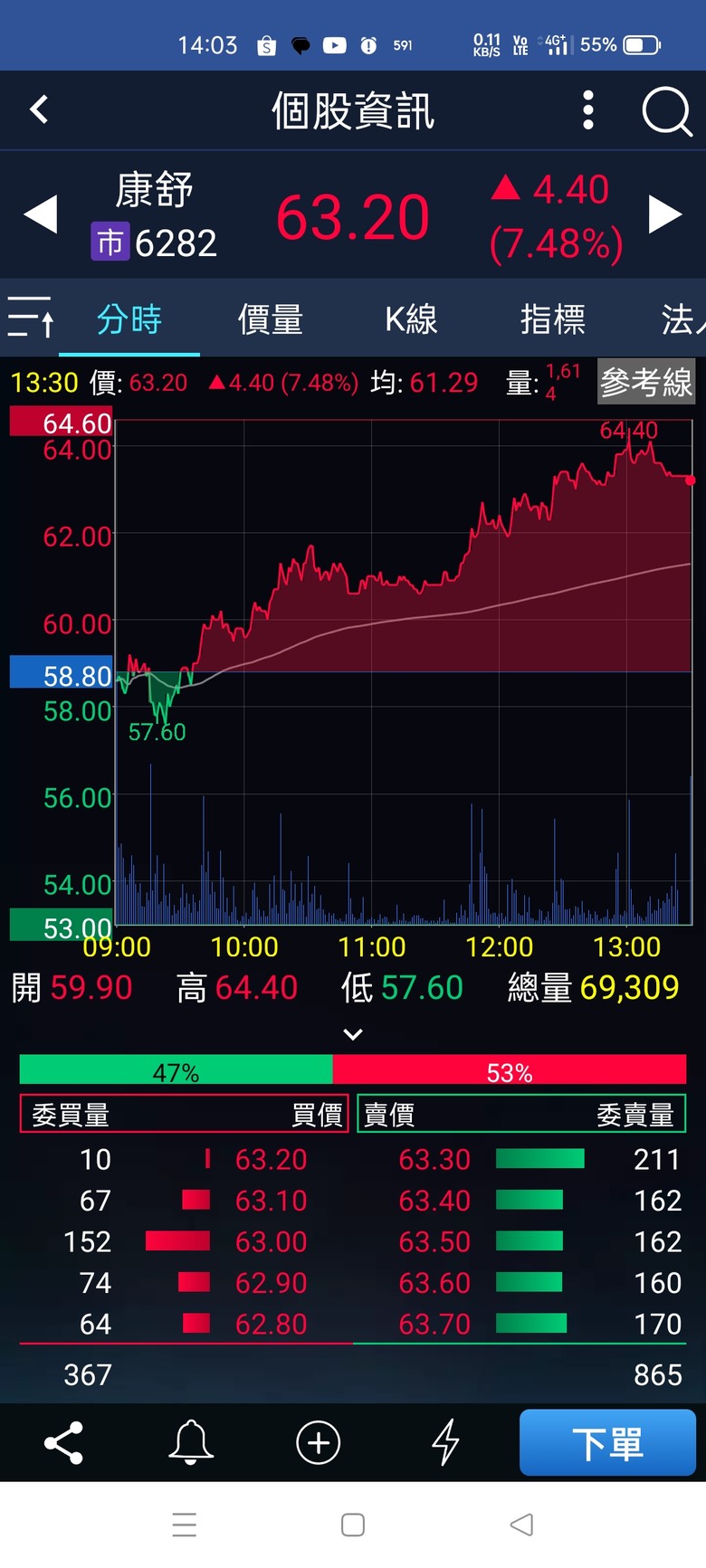
Task: Go back from stock info page
Action: pos(39,110)
